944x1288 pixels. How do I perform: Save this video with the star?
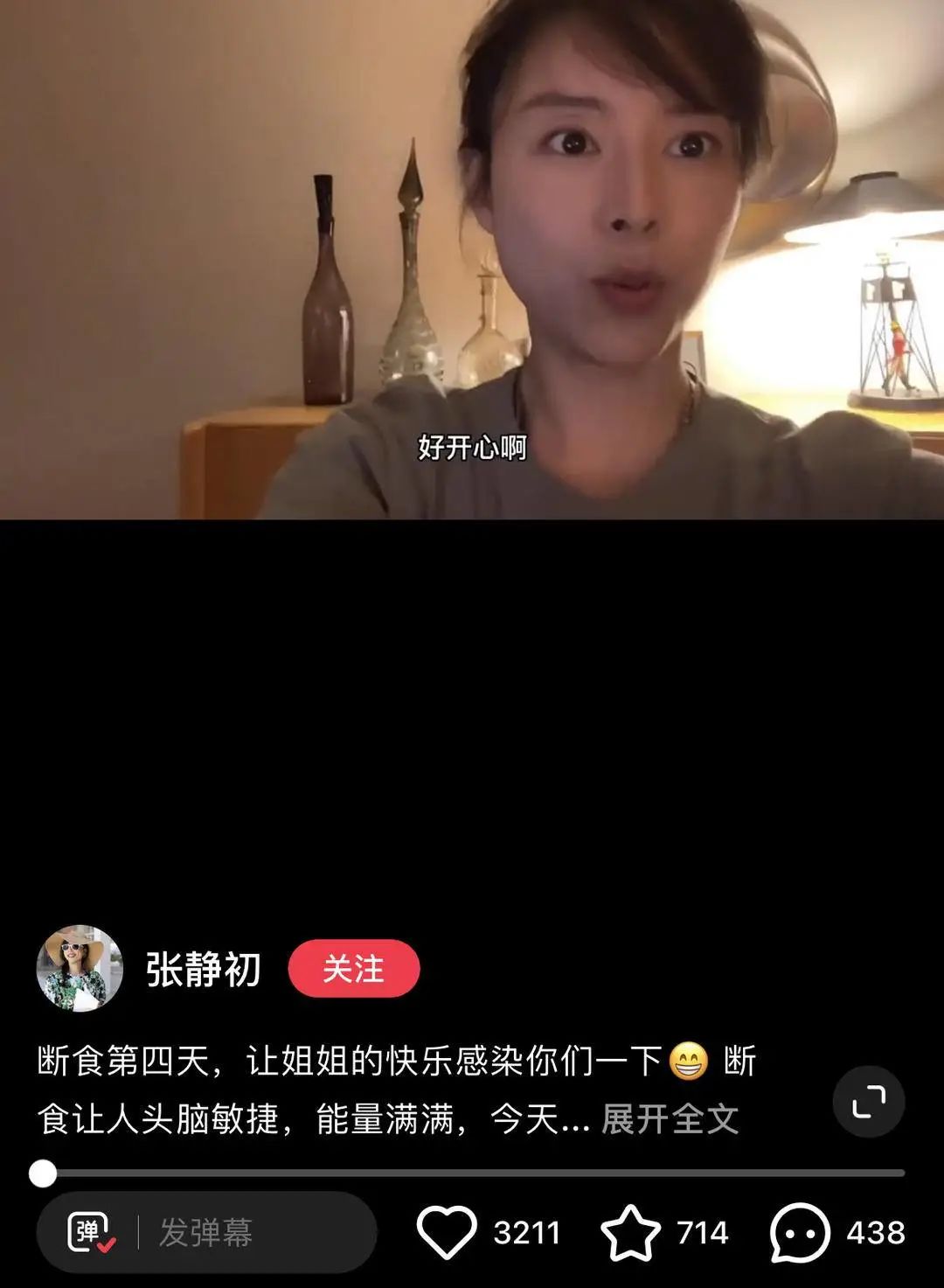[x=630, y=1233]
